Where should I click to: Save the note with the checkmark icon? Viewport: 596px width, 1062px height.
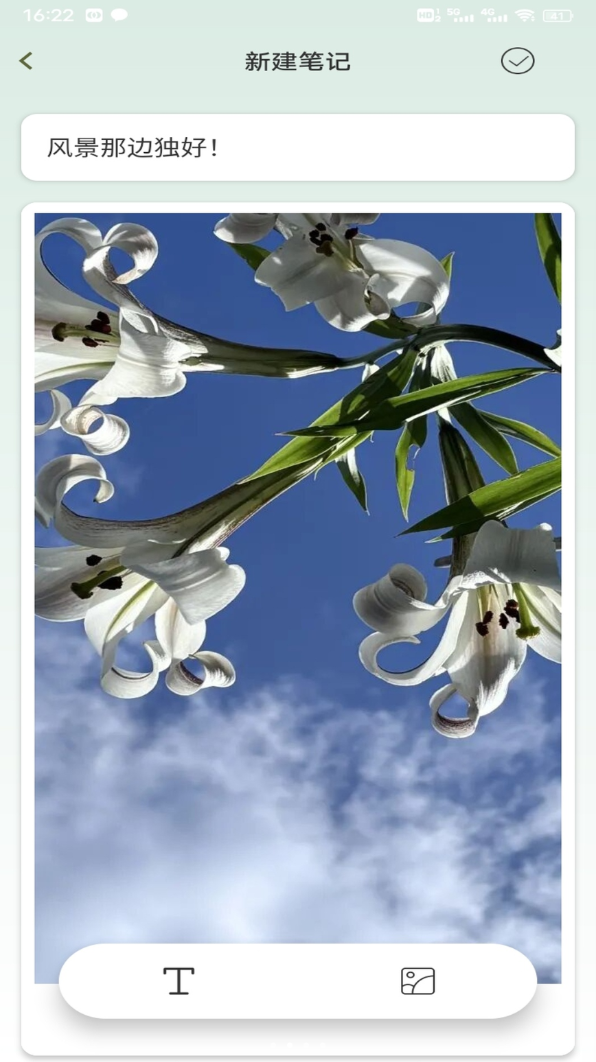coord(517,61)
